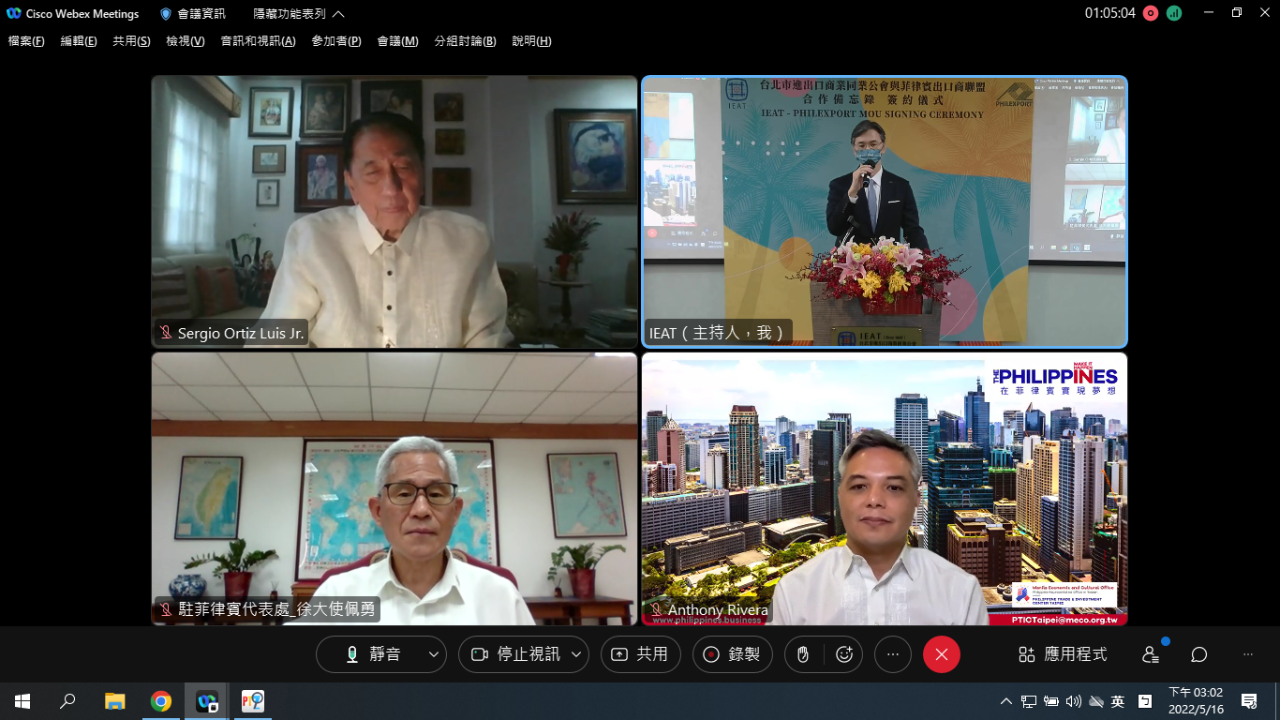Open 會議資訊 meeting info
The image size is (1280, 720).
(x=193, y=14)
